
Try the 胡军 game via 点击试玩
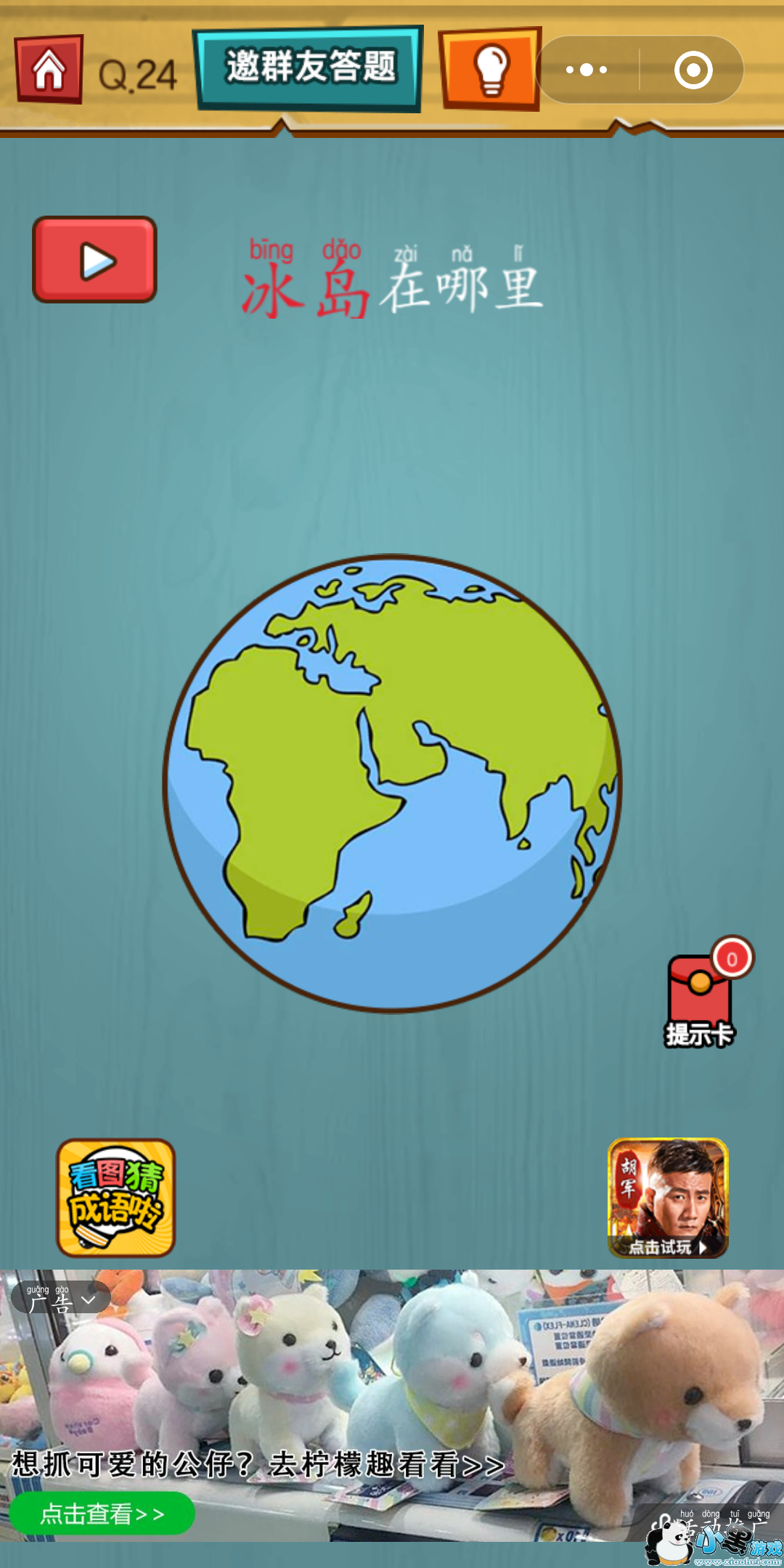(x=668, y=1198)
